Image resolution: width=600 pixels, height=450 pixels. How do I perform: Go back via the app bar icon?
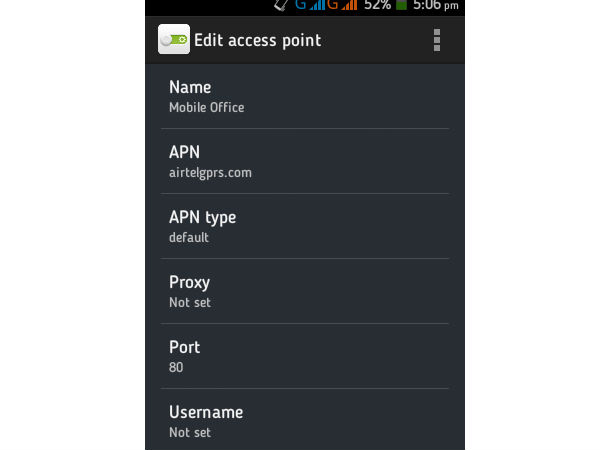point(174,40)
